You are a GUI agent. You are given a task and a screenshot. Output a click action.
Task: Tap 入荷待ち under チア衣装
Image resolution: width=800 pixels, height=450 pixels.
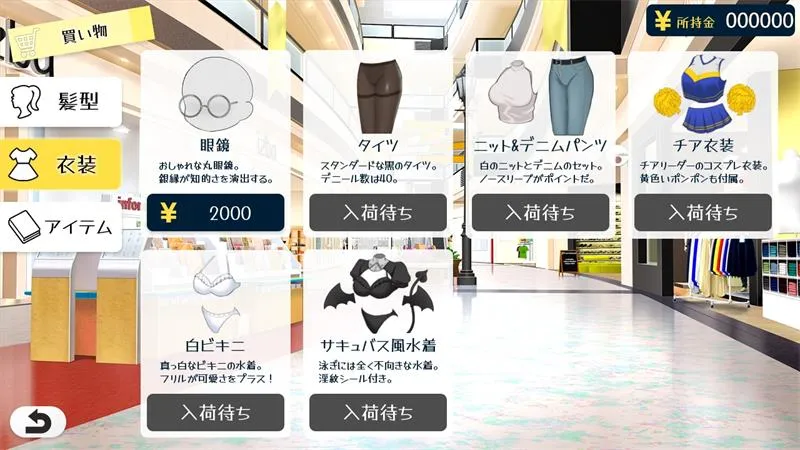point(703,213)
